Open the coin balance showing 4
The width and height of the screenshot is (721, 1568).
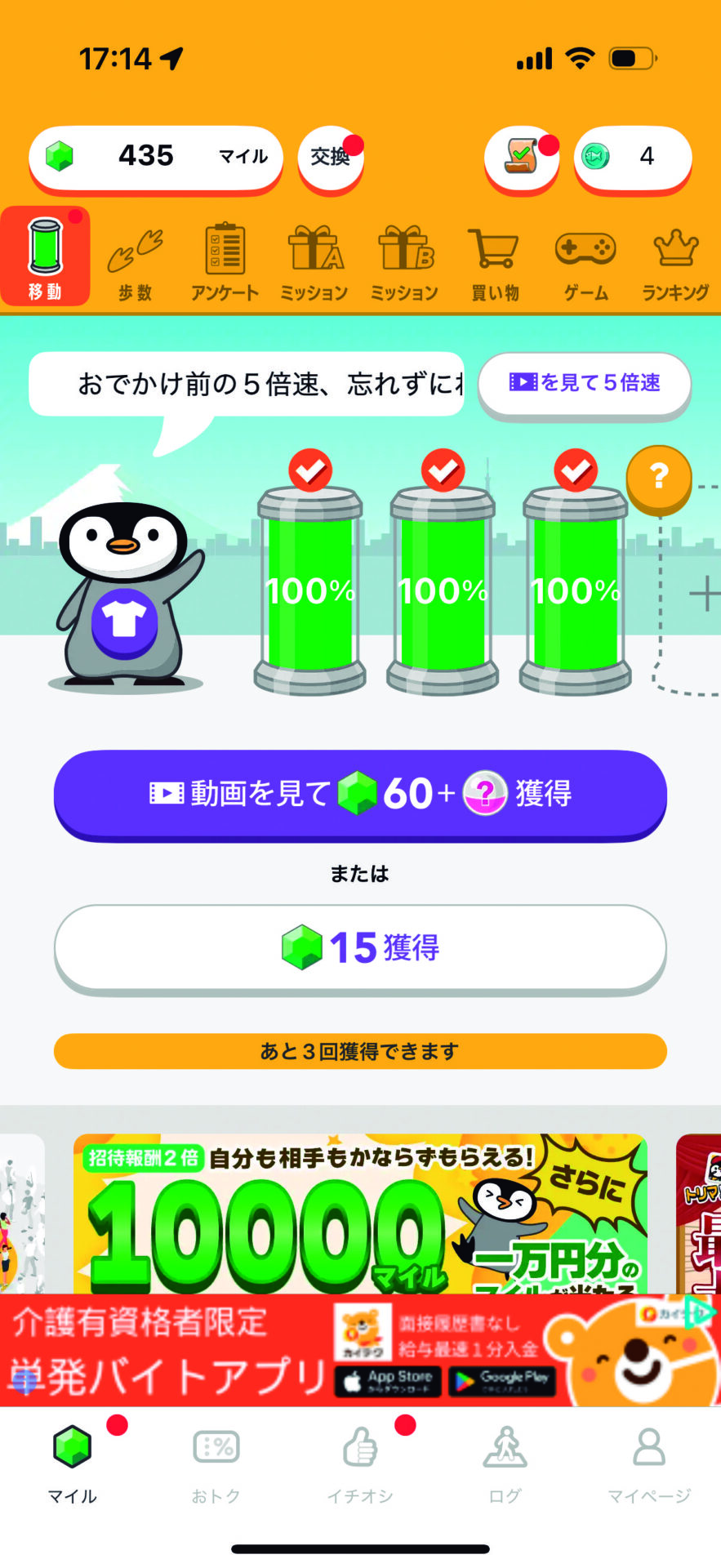coord(632,157)
